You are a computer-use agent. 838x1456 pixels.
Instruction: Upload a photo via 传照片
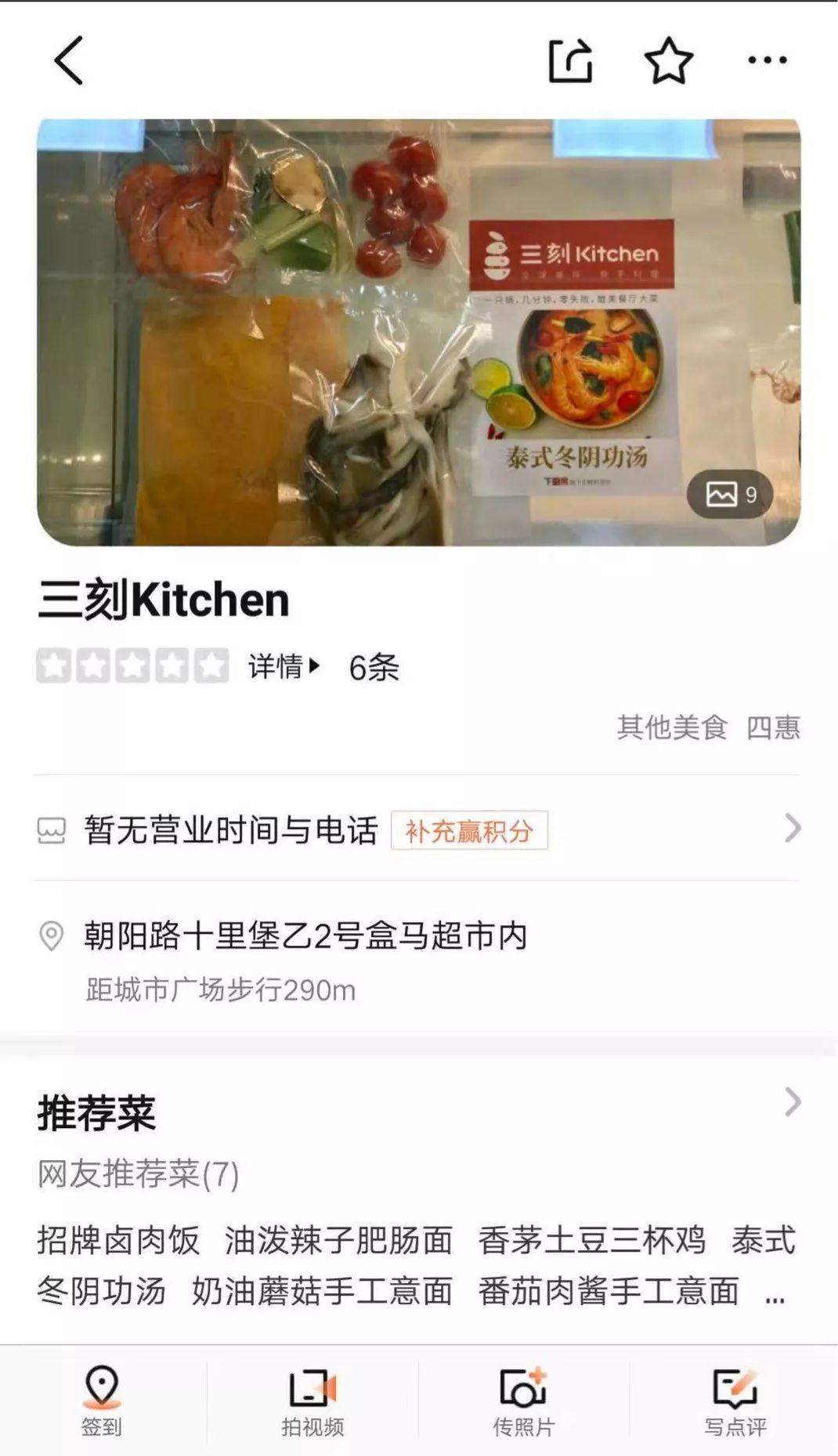tap(523, 1401)
